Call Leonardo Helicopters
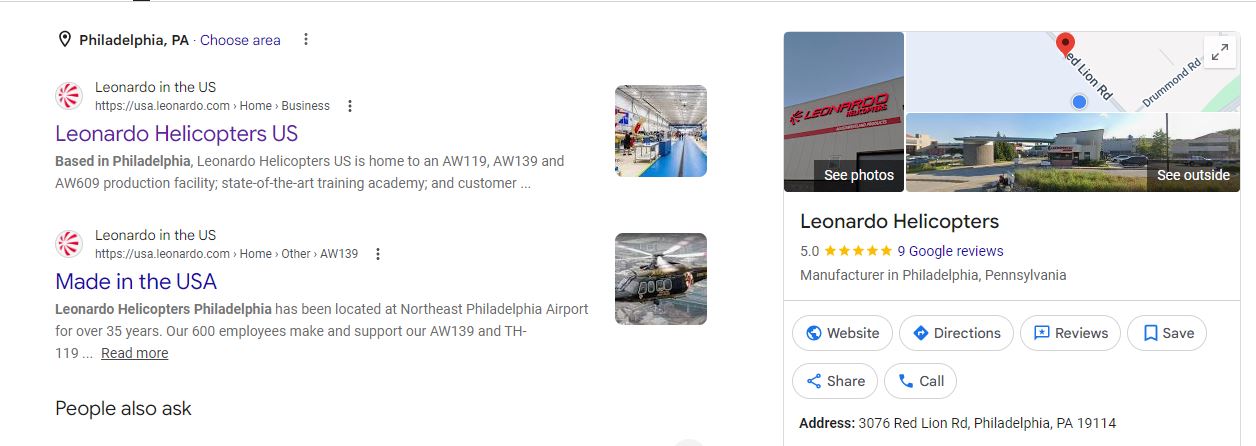1256x446 pixels. (x=920, y=381)
